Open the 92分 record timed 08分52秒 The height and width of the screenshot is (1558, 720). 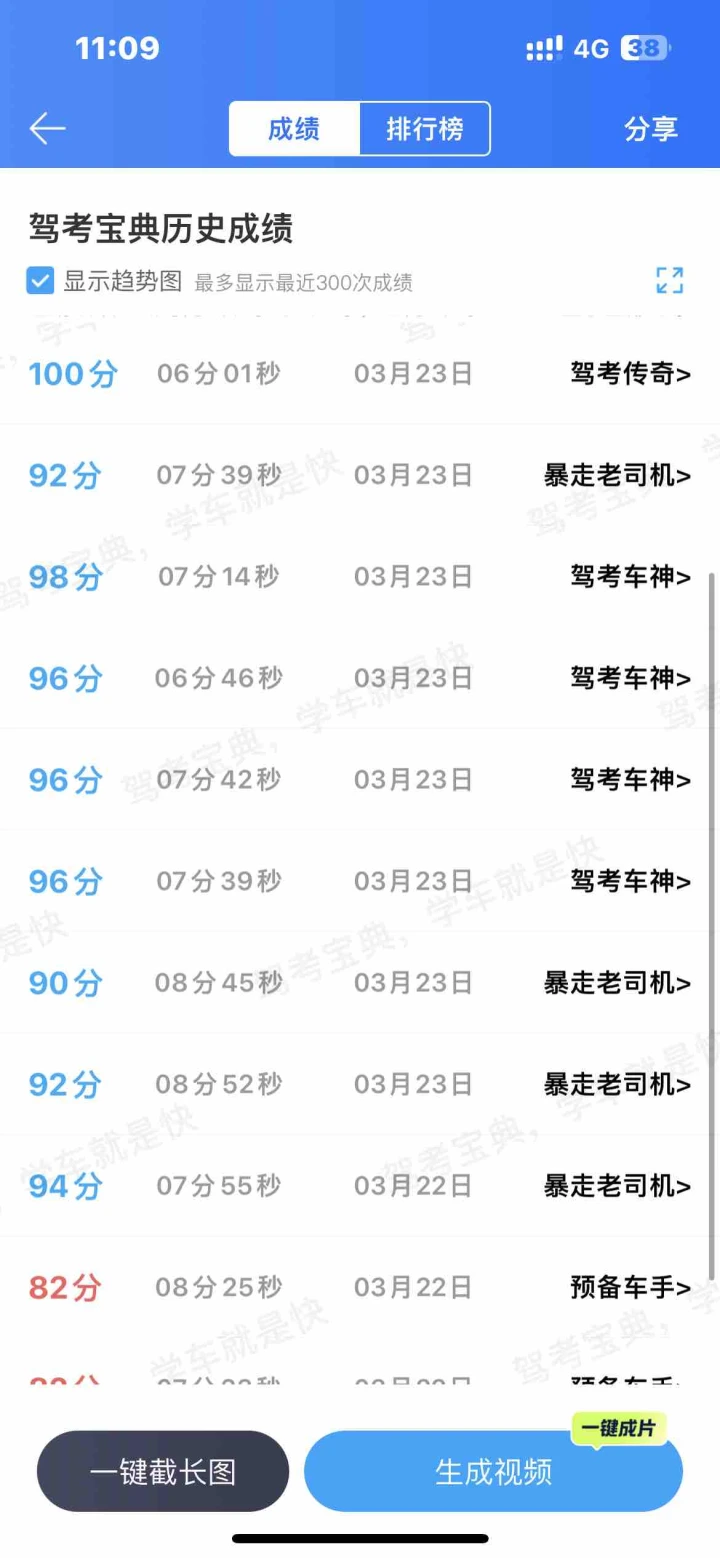[360, 1084]
